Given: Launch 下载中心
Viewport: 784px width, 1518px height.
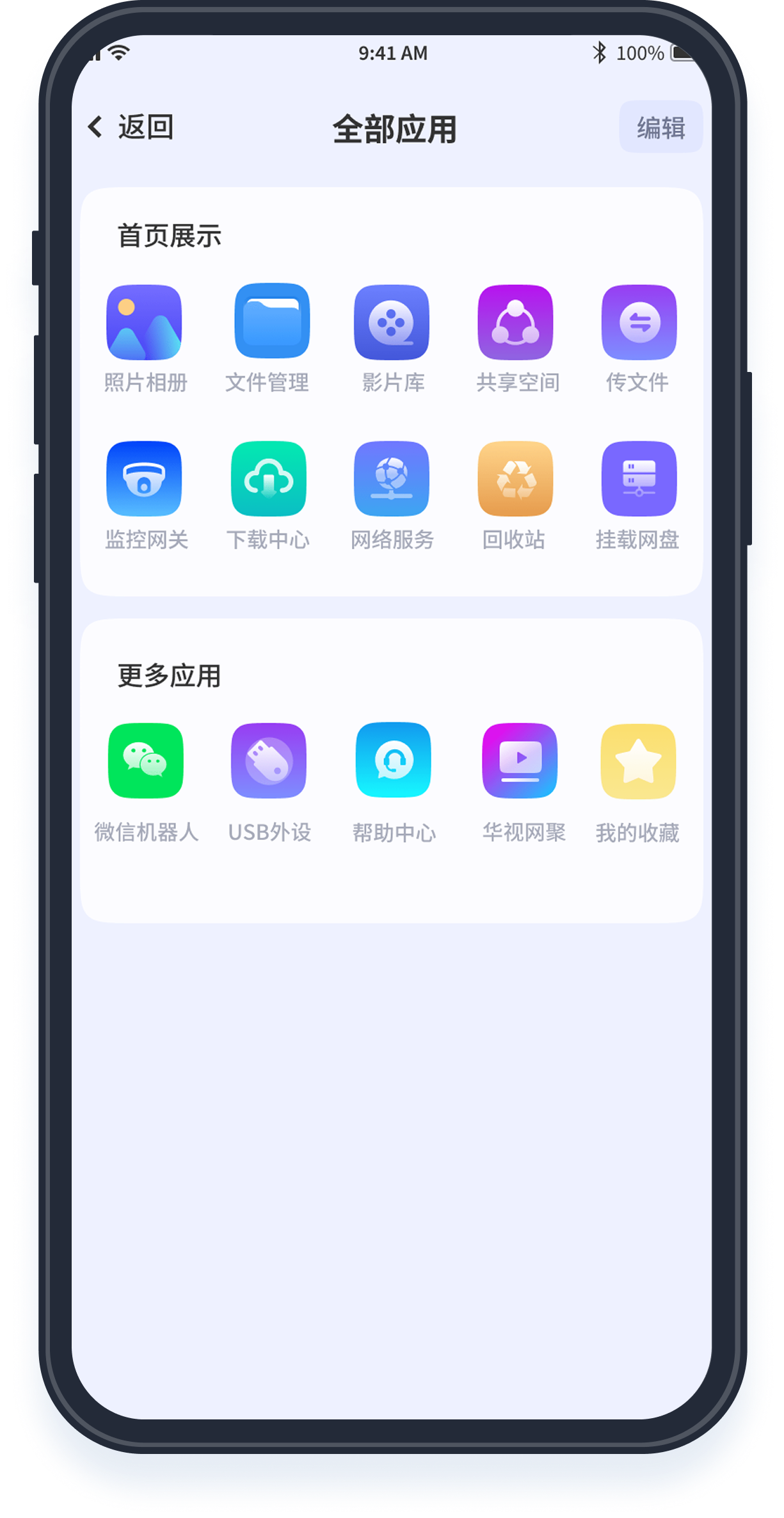Looking at the screenshot, I should coord(268,479).
